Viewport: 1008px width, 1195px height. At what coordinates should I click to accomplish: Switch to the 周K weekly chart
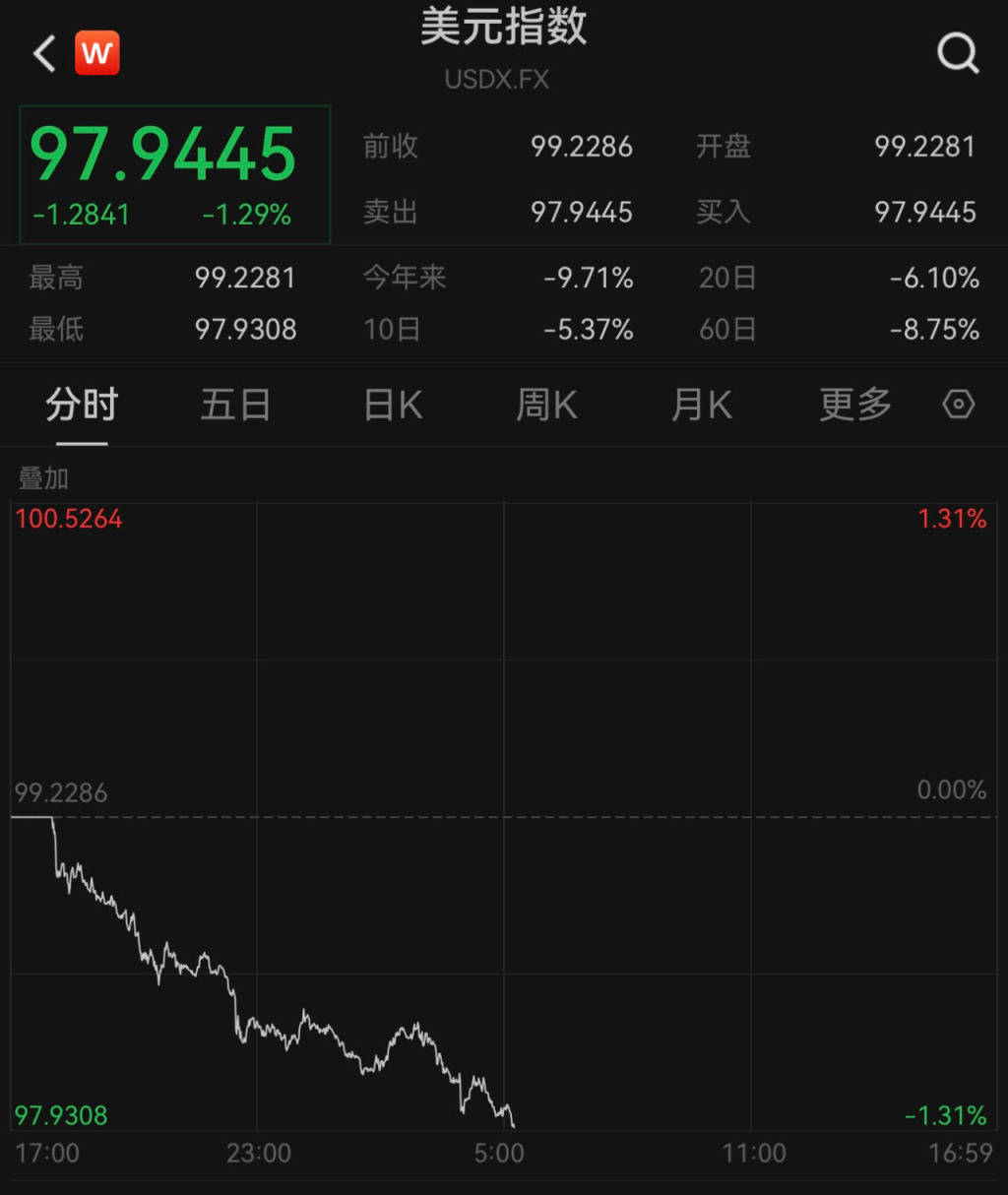pos(546,405)
